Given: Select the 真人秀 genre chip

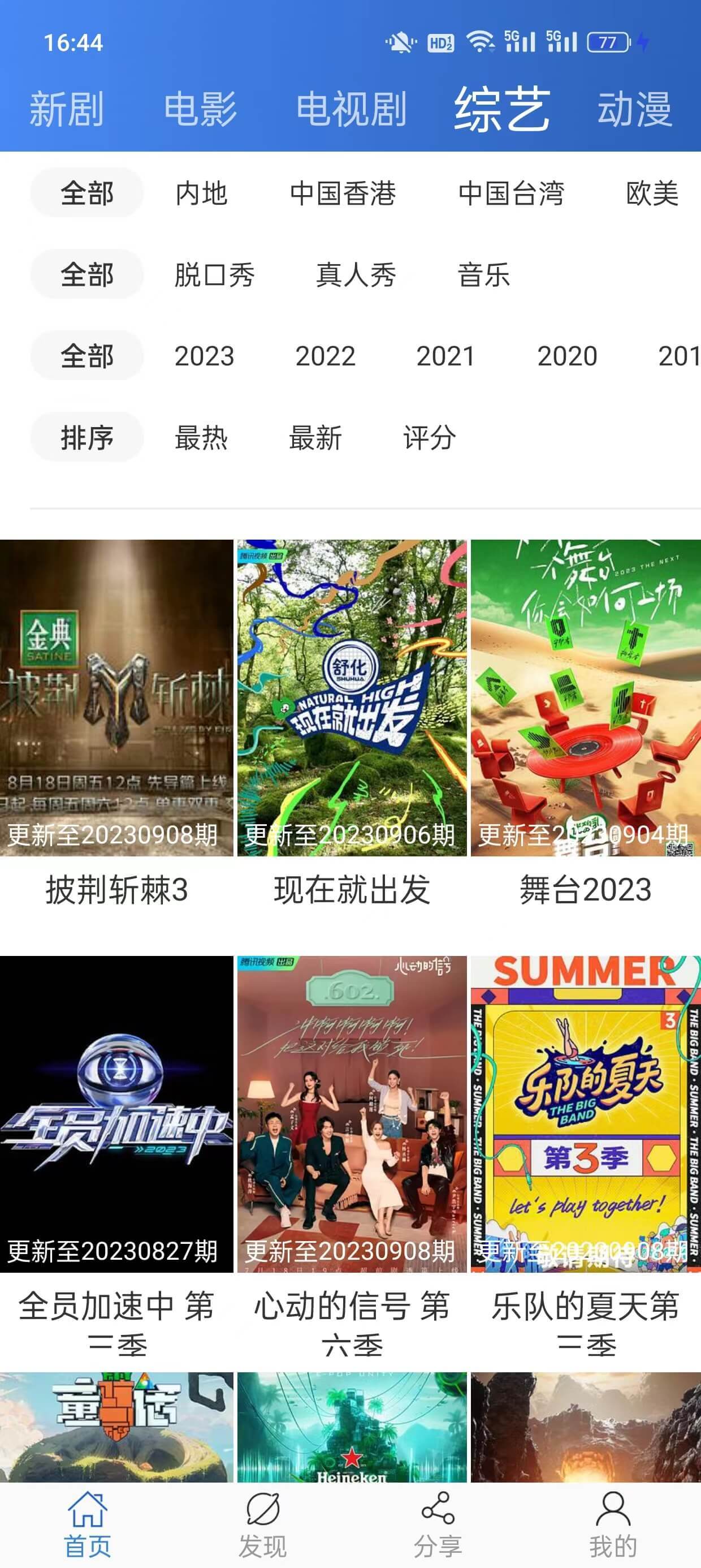Looking at the screenshot, I should (356, 274).
